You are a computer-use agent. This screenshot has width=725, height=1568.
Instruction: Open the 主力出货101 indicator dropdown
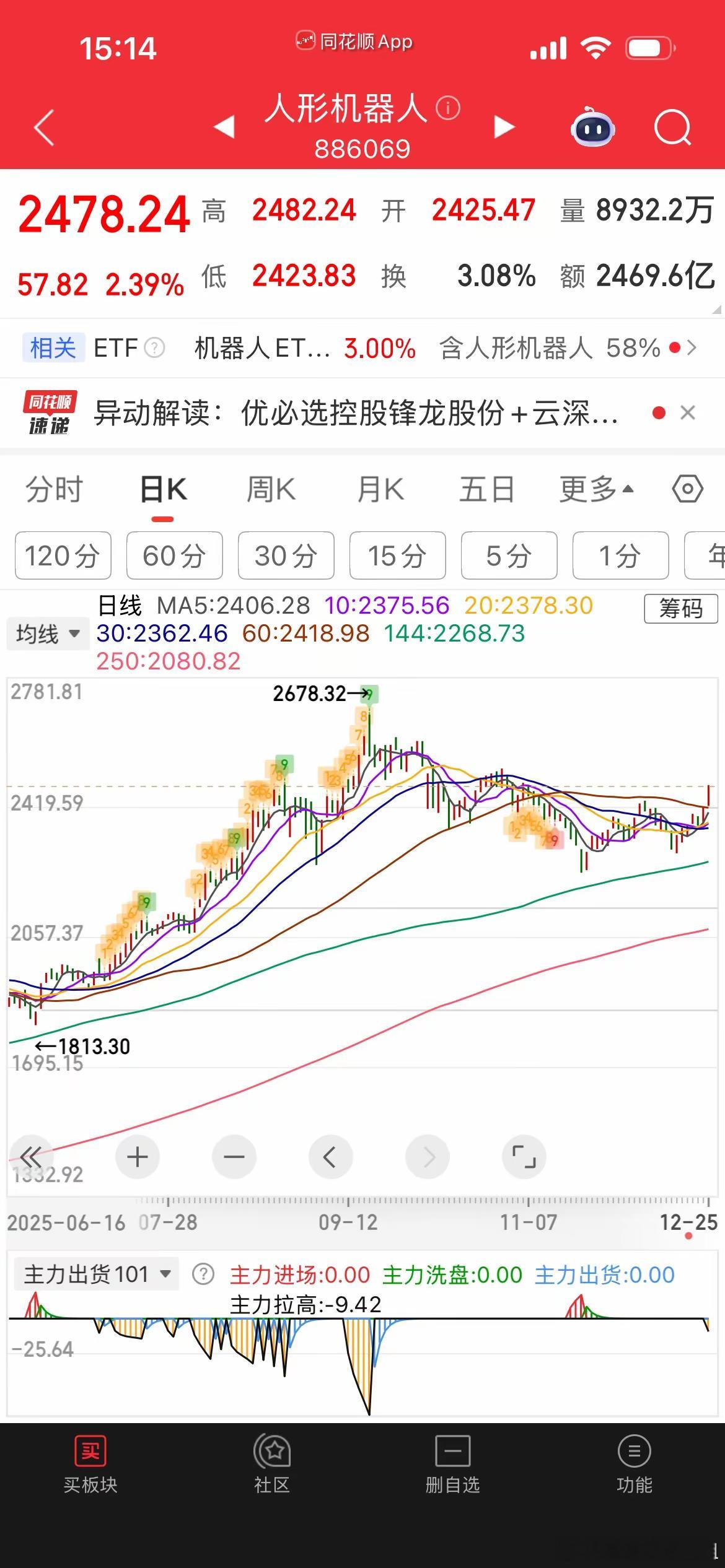96,1274
